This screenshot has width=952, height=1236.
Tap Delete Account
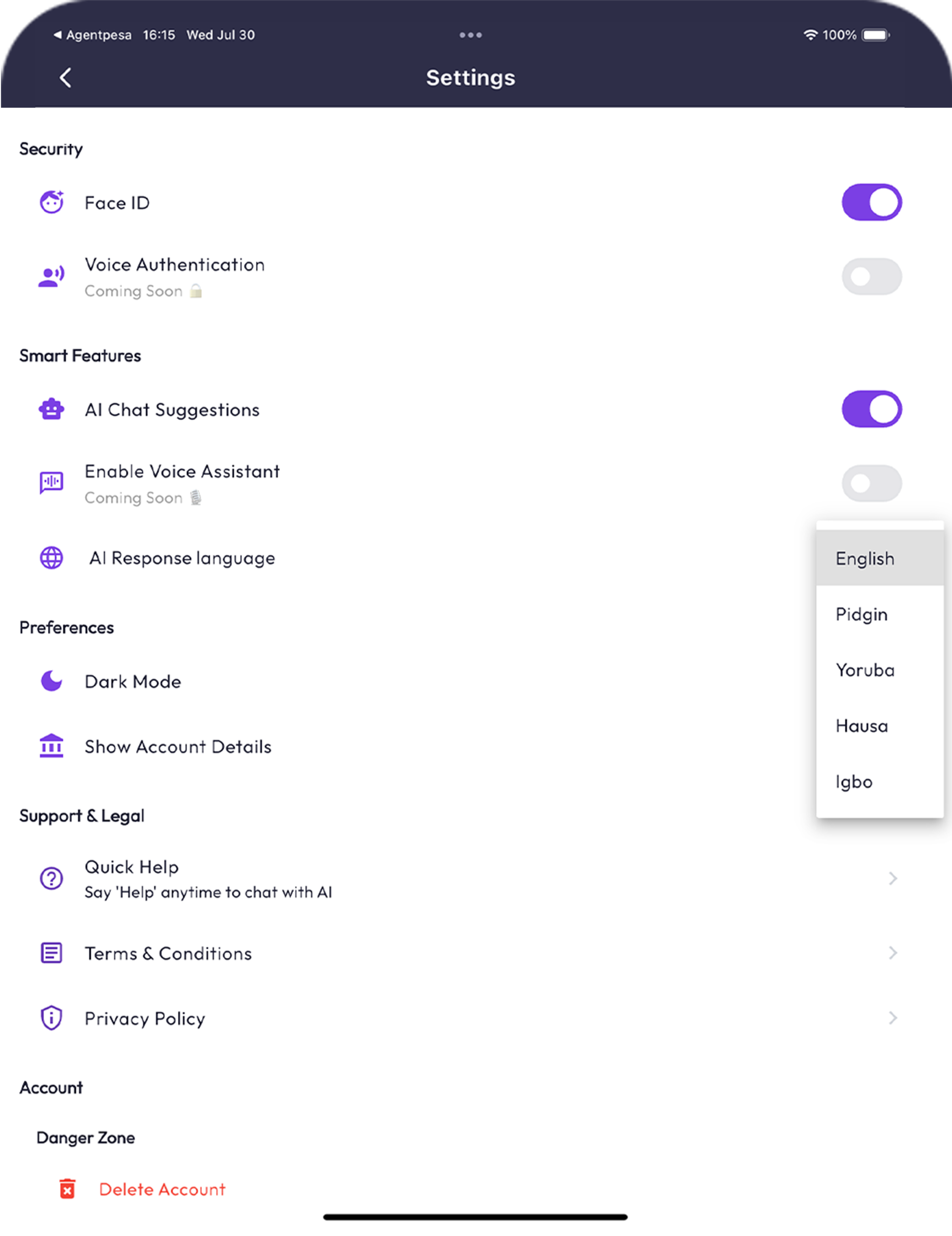[162, 1189]
